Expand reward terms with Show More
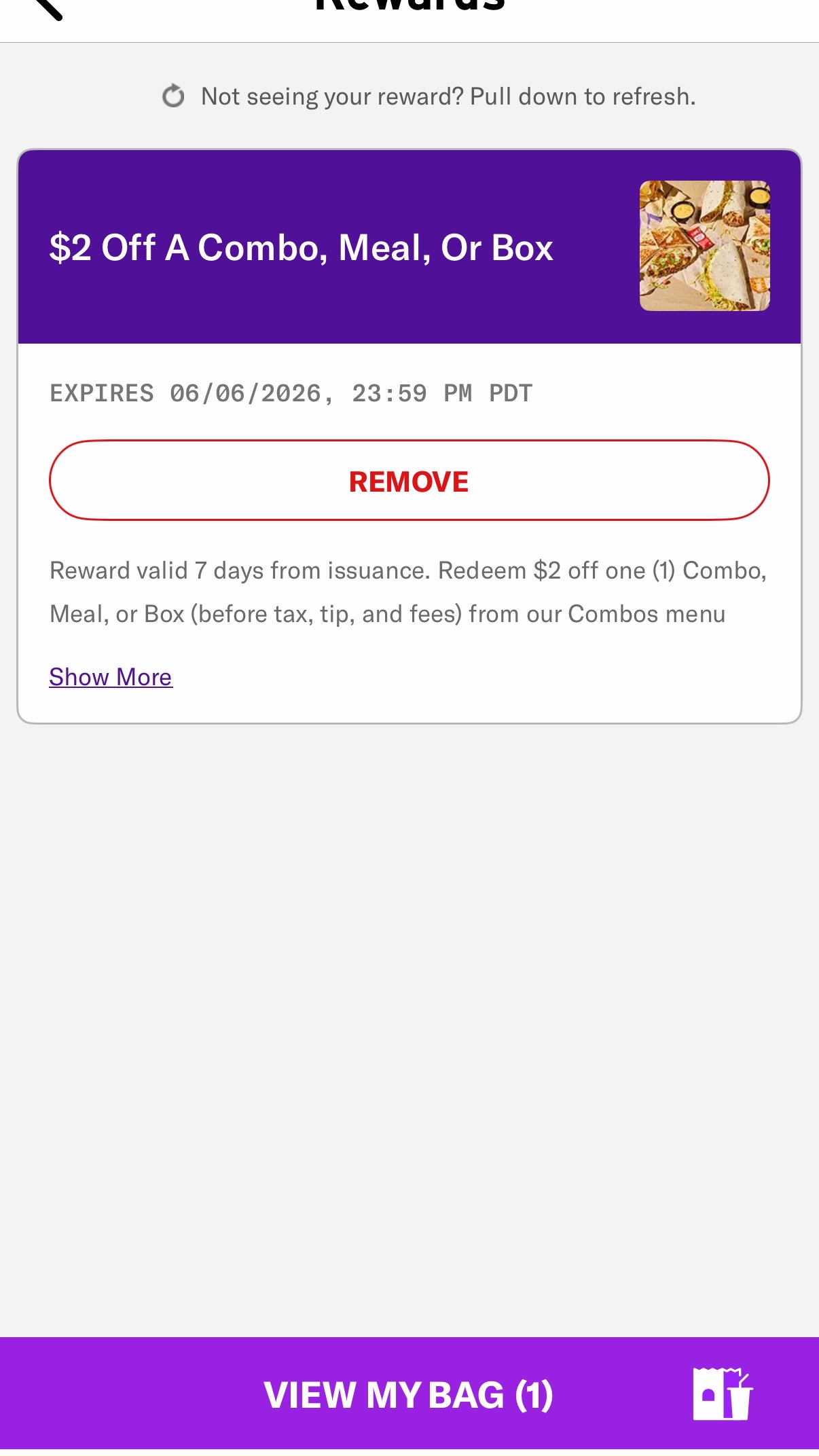This screenshot has height=1456, width=819. 111,677
